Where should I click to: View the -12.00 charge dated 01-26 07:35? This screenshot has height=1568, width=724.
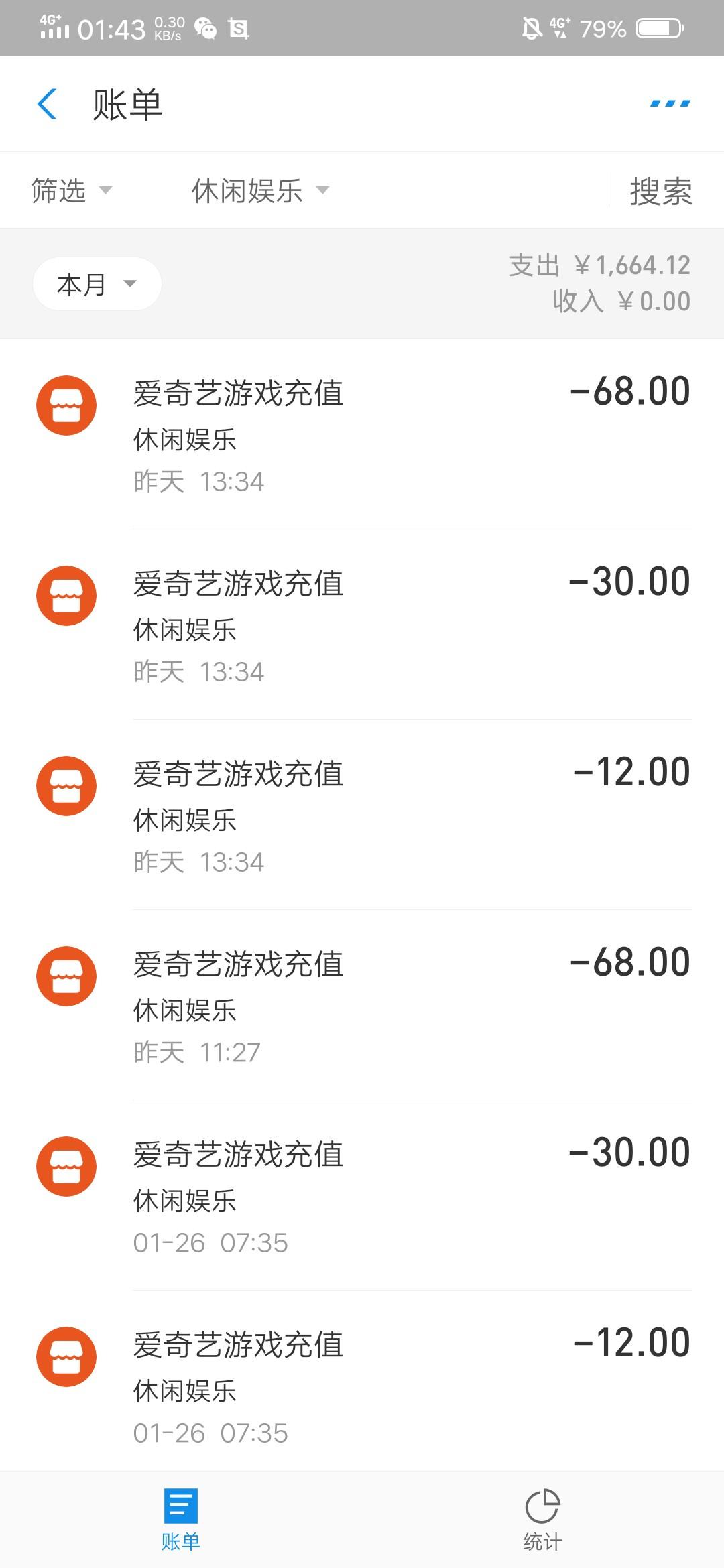click(x=362, y=1383)
